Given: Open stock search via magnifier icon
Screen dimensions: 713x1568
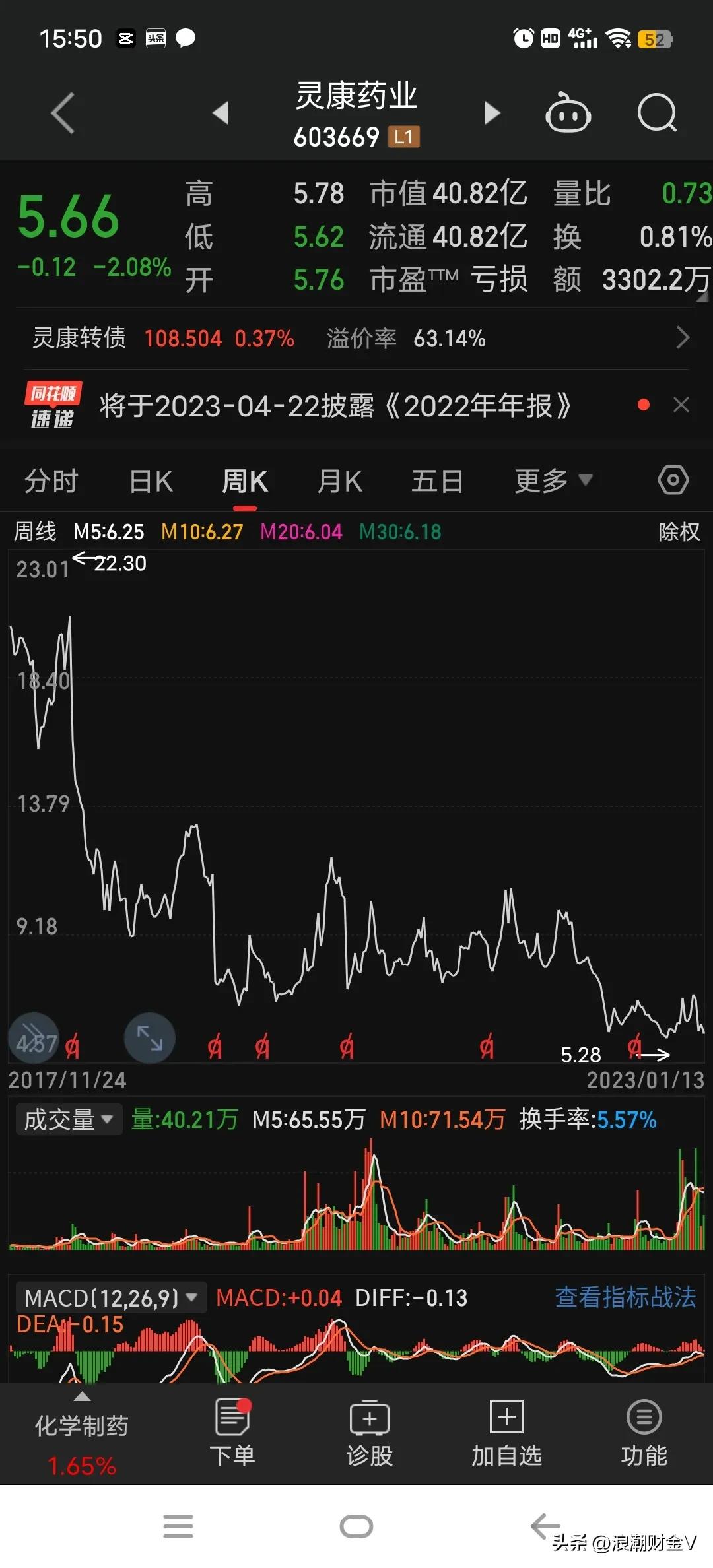Looking at the screenshot, I should (656, 114).
